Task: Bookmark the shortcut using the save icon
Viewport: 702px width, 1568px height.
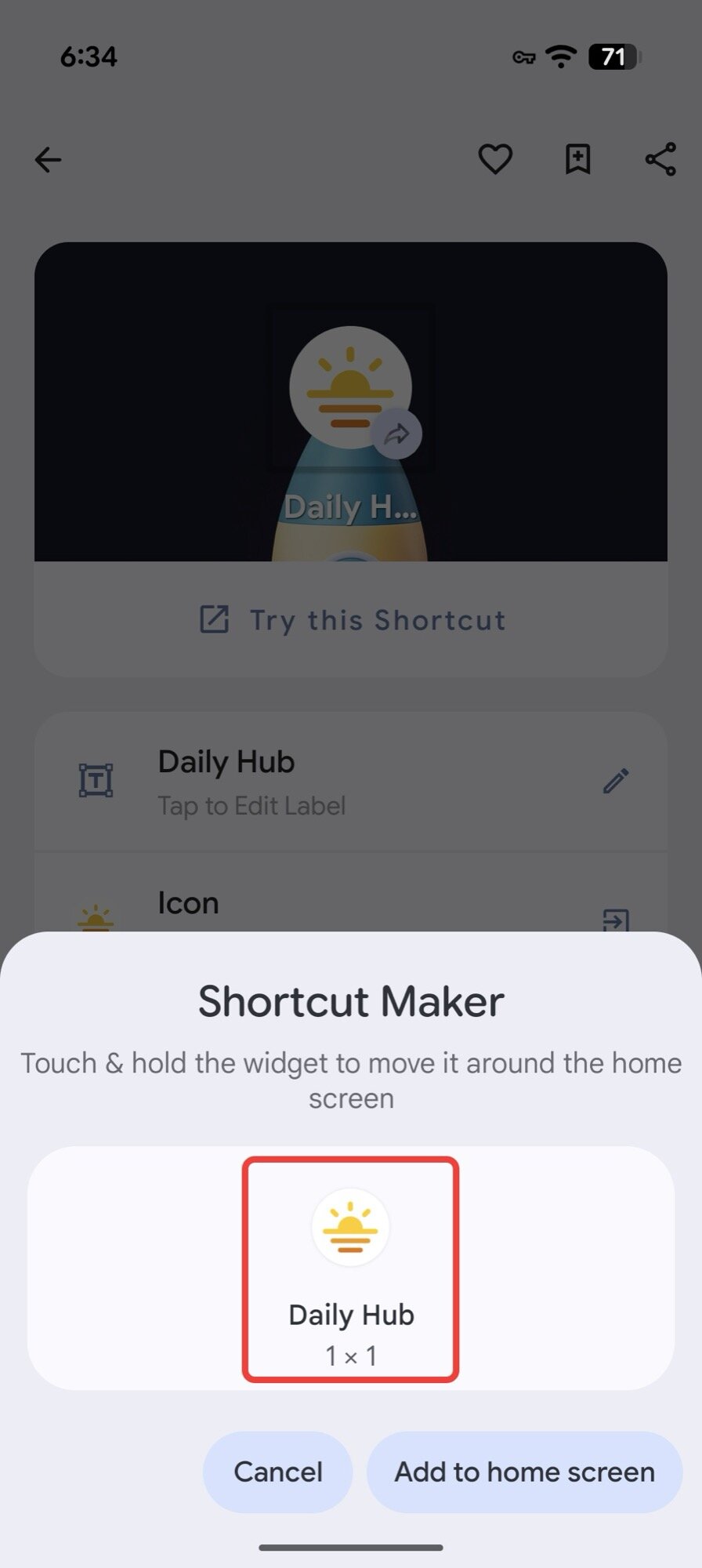Action: click(578, 159)
